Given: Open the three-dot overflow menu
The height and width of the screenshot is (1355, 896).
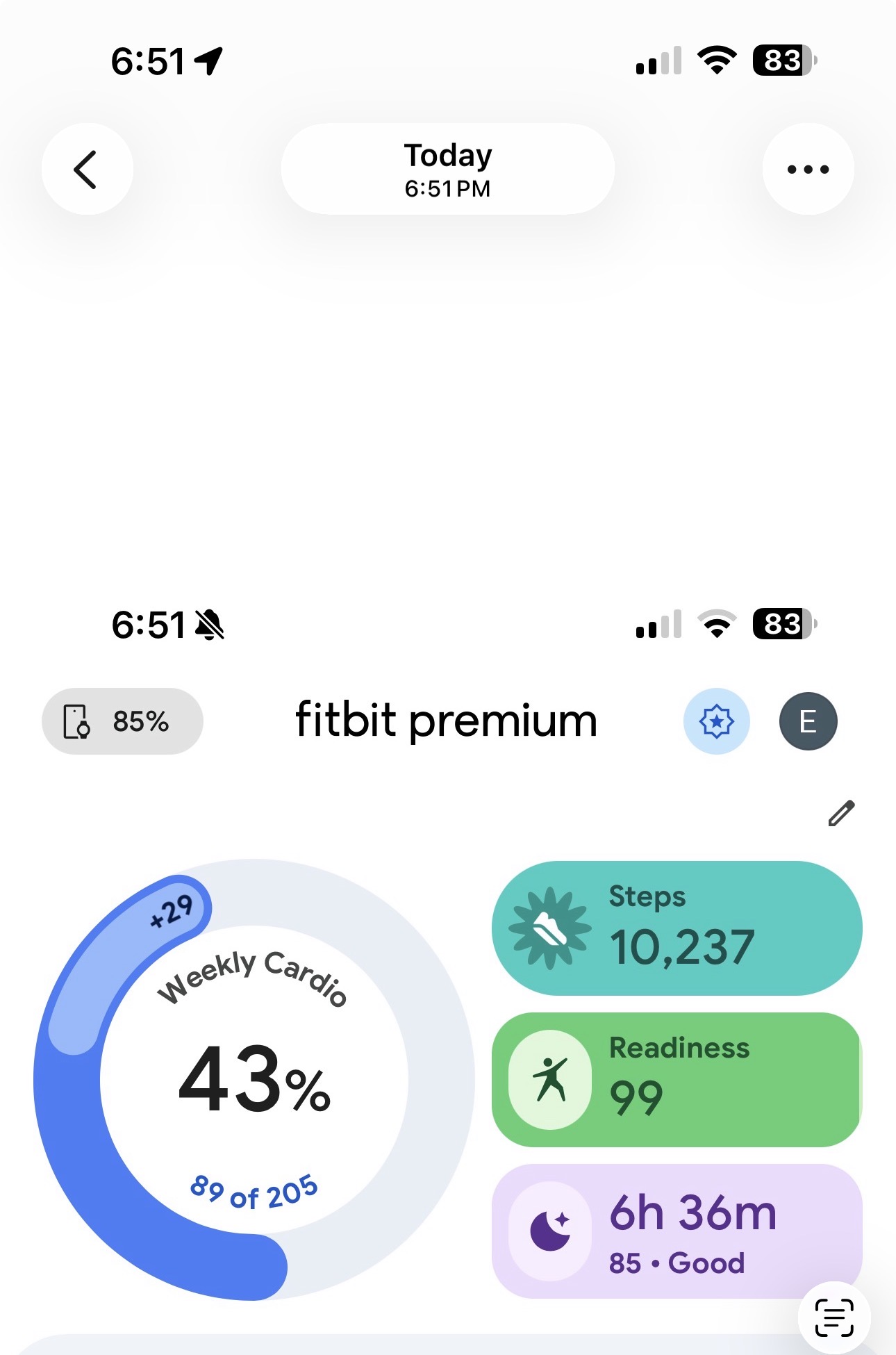Looking at the screenshot, I should [808, 169].
